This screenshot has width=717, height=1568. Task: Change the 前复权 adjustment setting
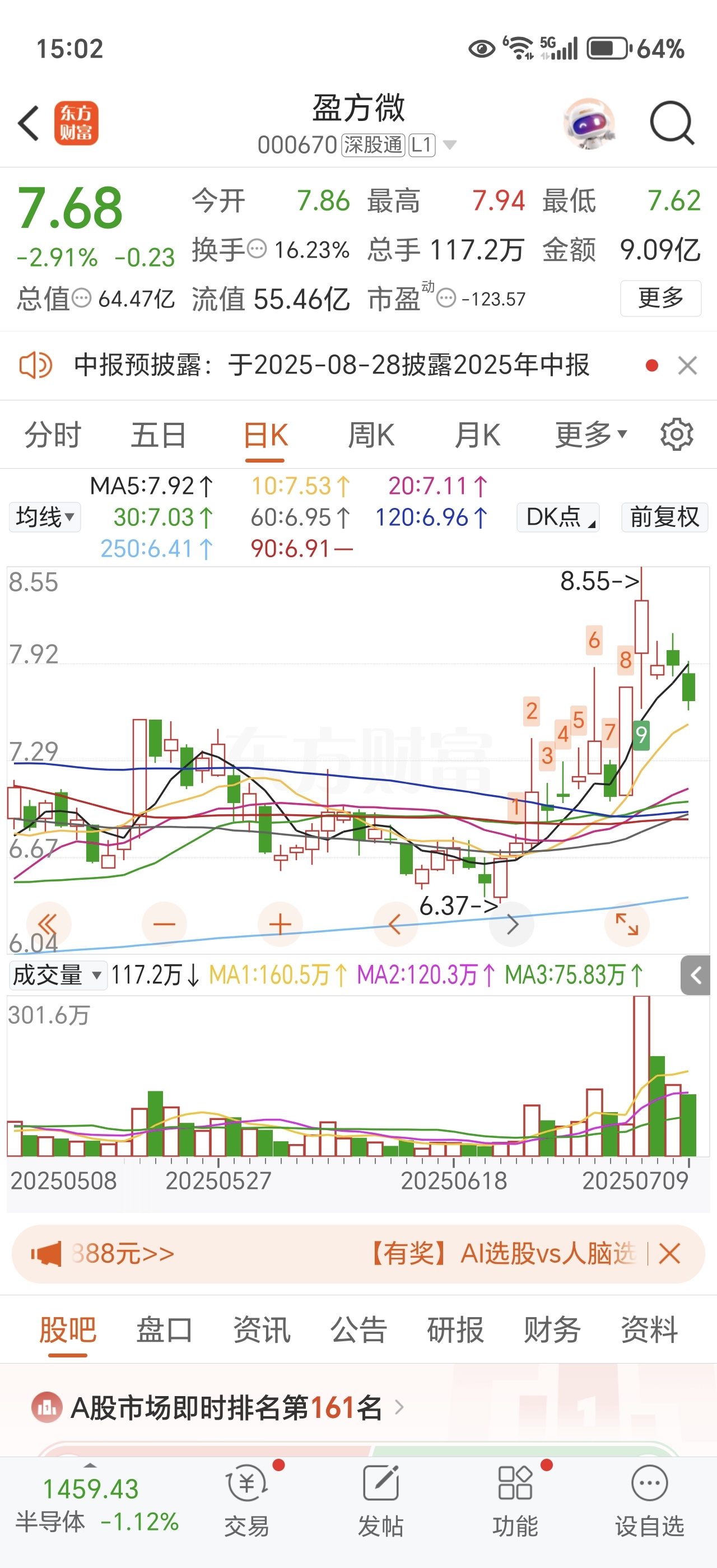pyautogui.click(x=665, y=517)
